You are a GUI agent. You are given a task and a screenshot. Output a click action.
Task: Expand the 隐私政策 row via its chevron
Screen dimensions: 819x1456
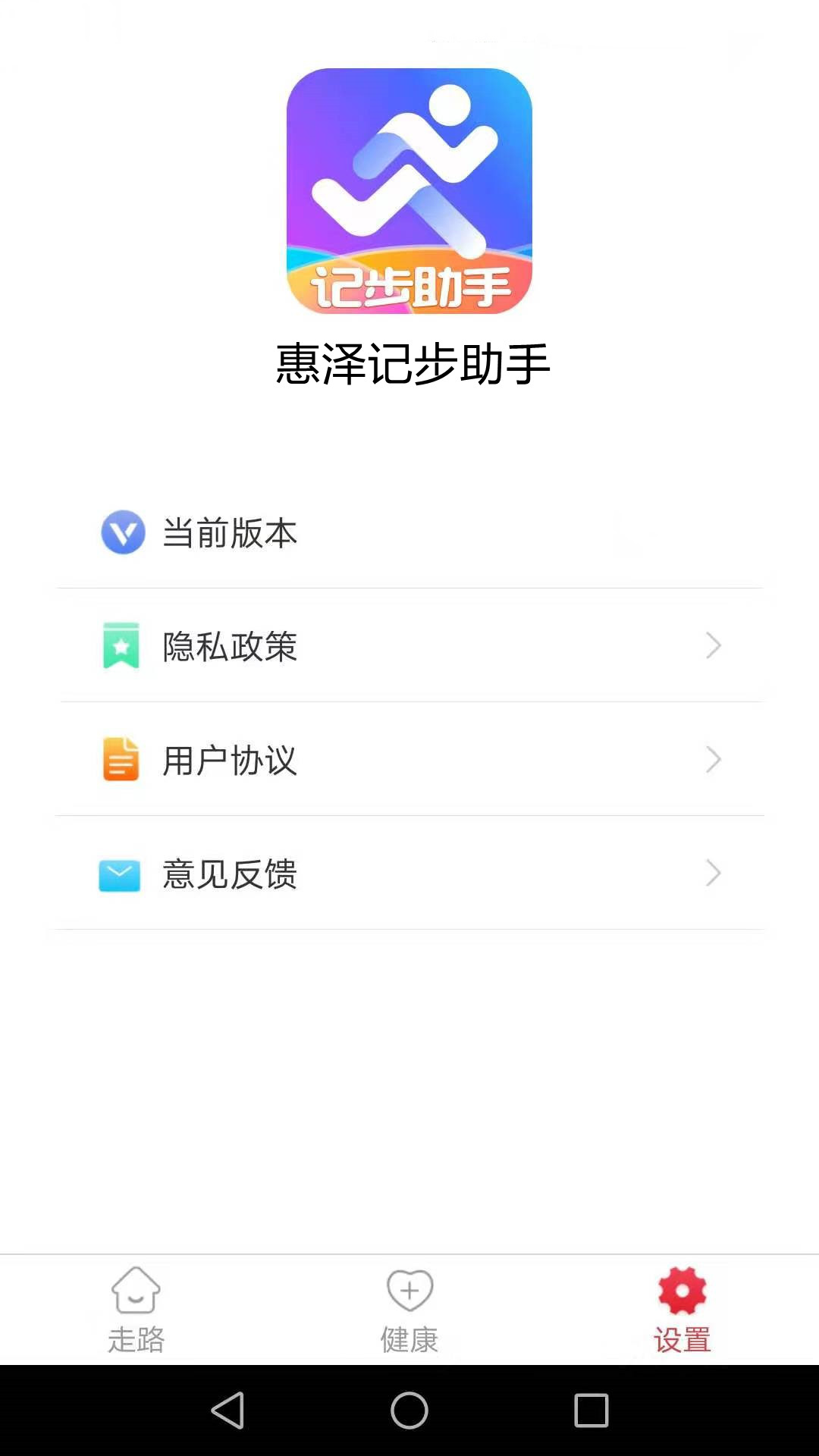(711, 645)
